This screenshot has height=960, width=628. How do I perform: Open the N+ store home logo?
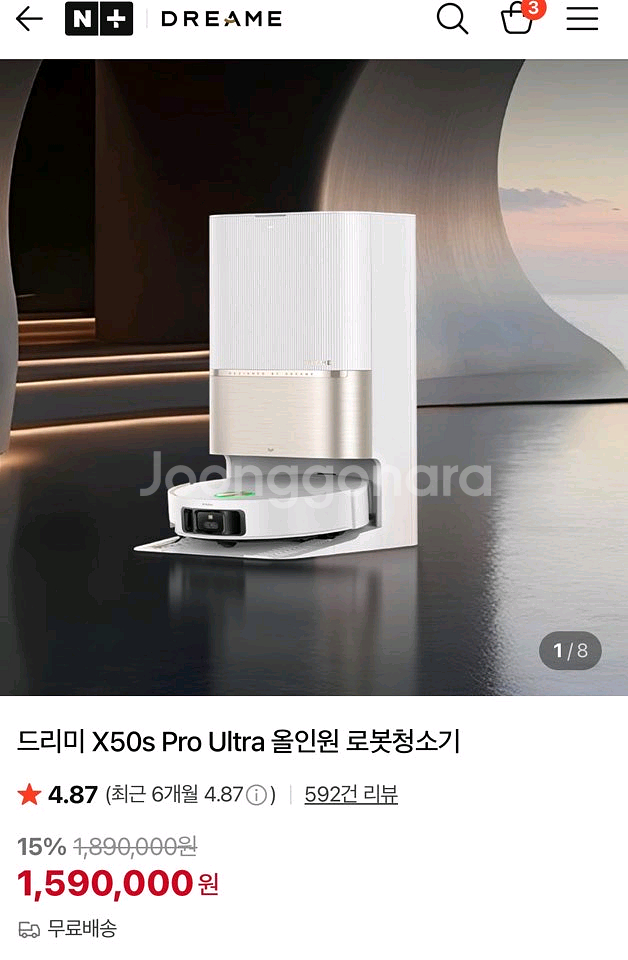click(99, 19)
